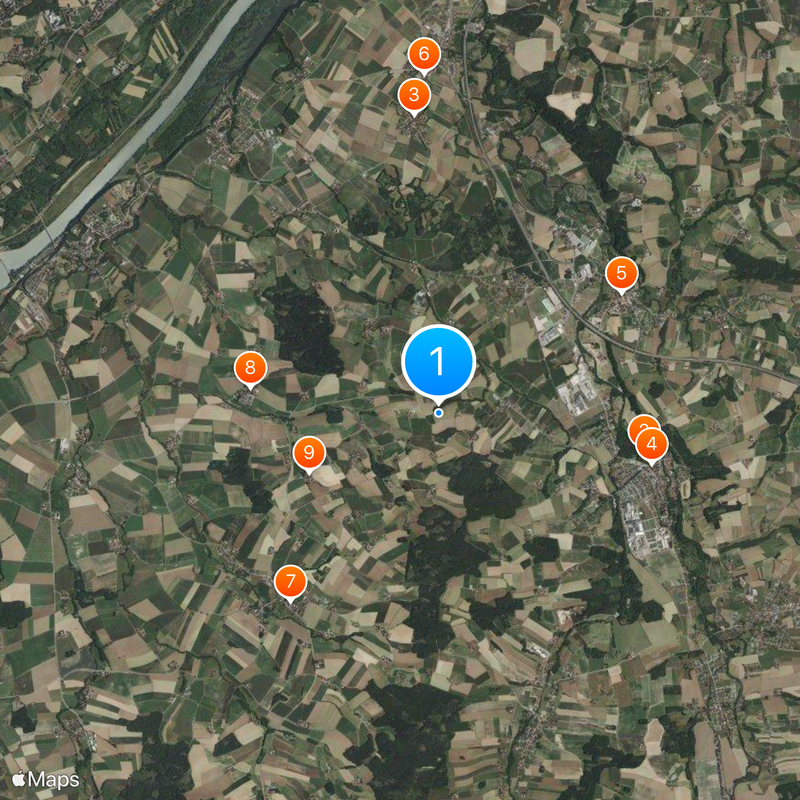
Task: Select map pin number 8
Action: tap(249, 367)
